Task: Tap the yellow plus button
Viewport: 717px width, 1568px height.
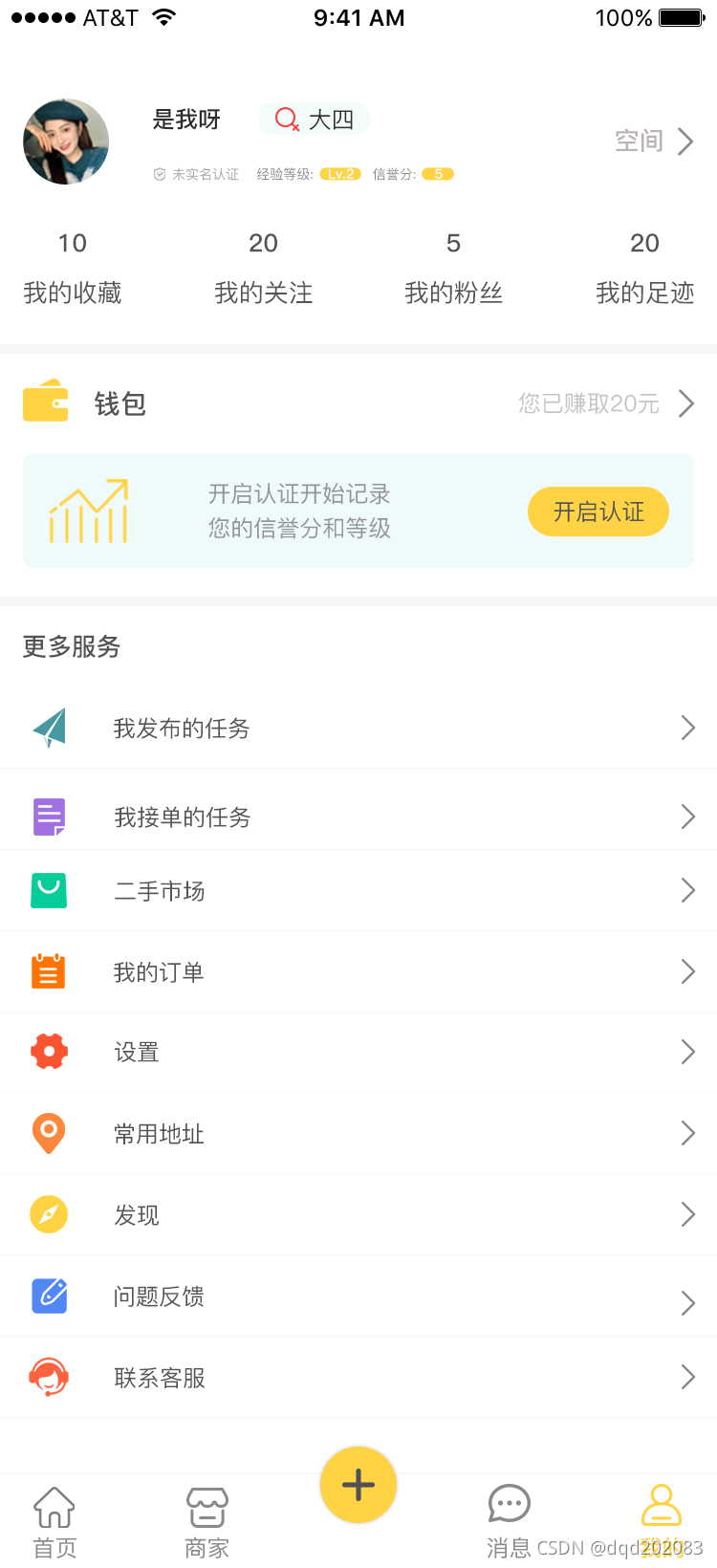Action: coord(358,1485)
